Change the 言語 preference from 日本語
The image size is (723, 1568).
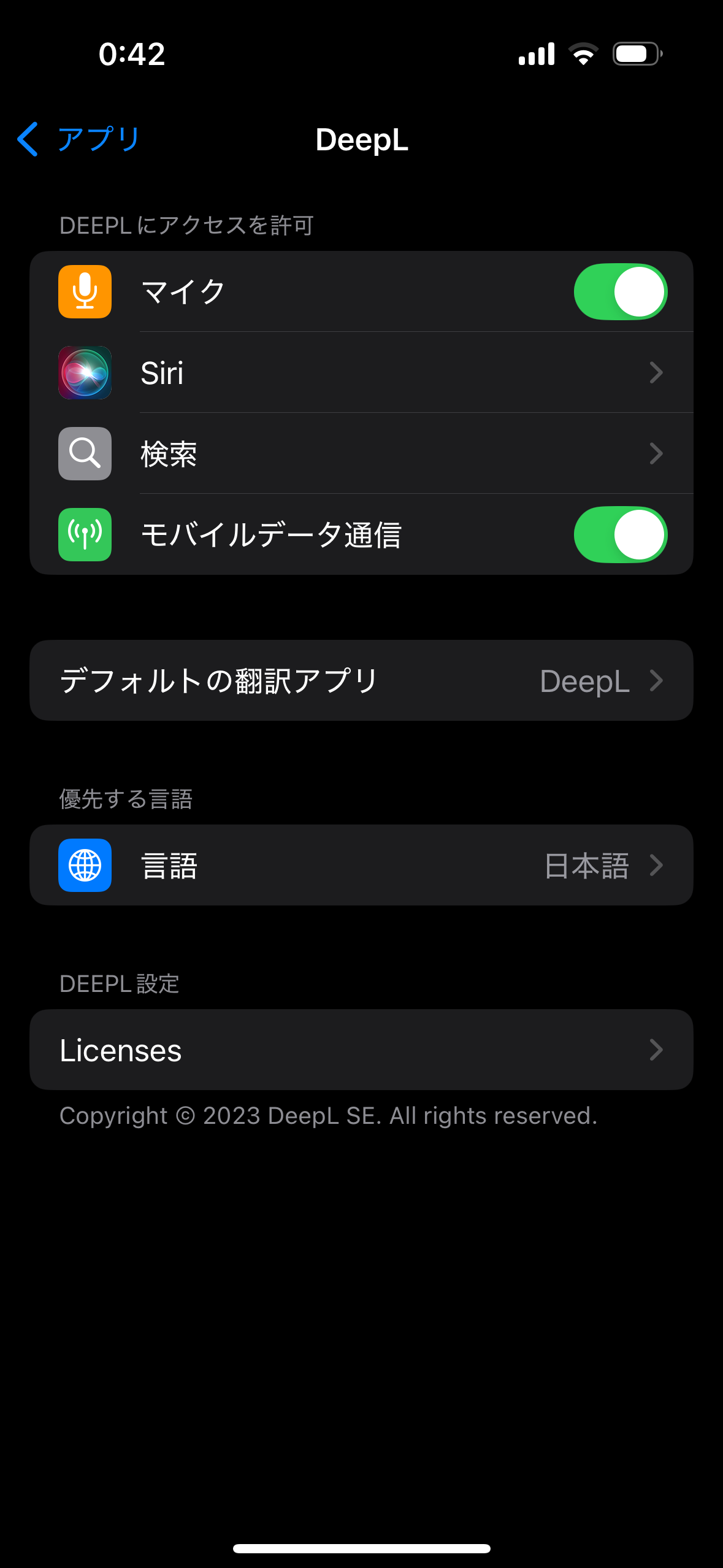coord(361,866)
